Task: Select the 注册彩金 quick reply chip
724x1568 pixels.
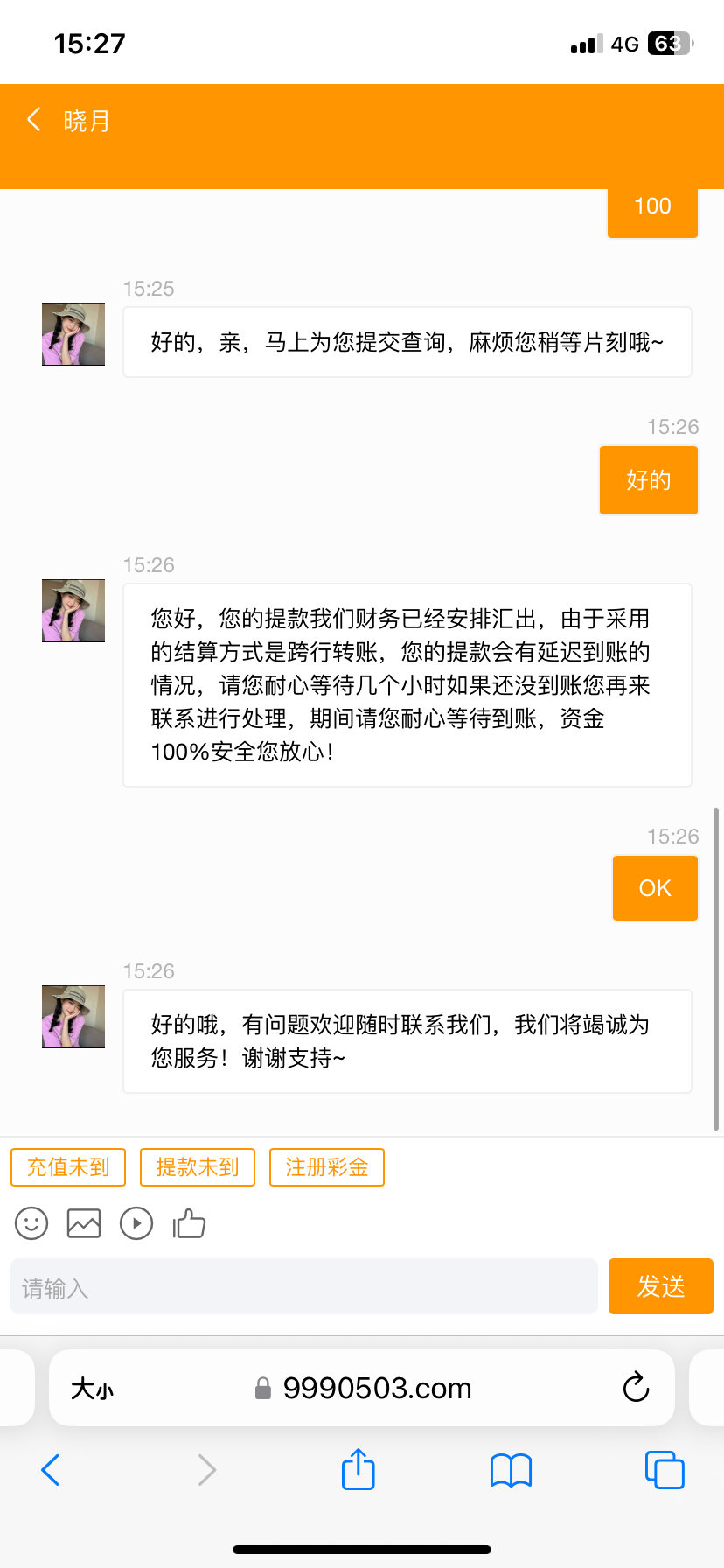Action: [327, 1167]
